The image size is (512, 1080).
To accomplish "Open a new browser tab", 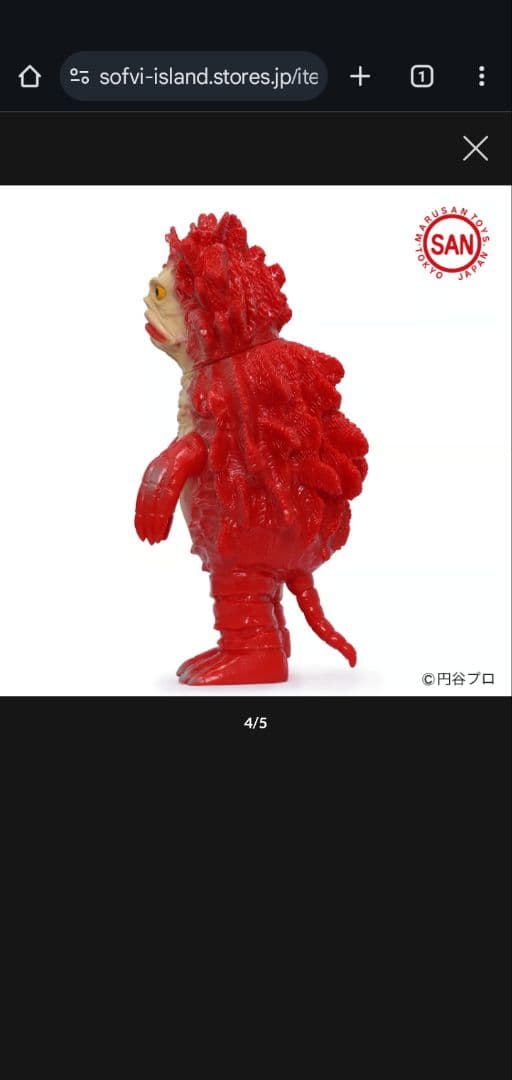I will pyautogui.click(x=360, y=76).
